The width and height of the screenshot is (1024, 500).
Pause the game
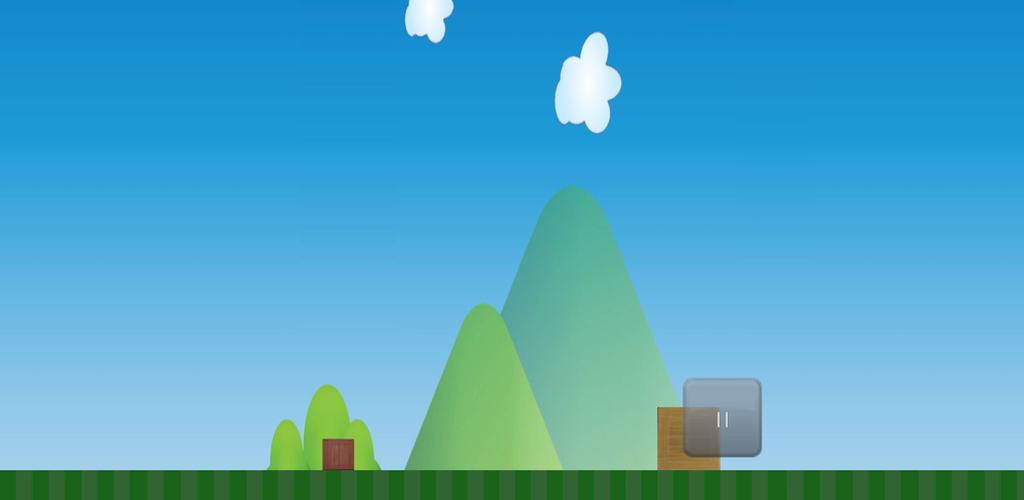722,418
